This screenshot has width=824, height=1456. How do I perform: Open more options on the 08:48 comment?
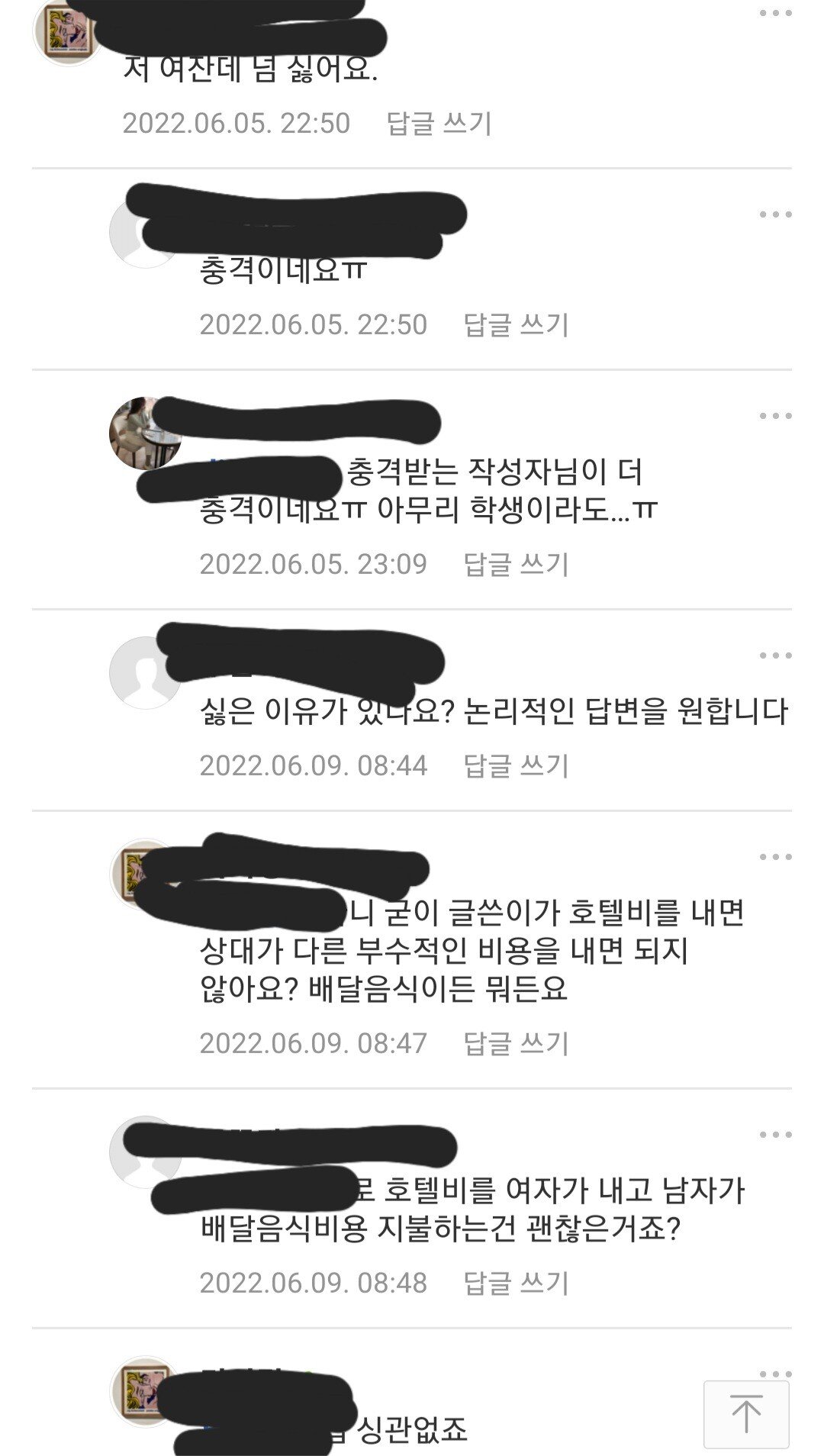pos(775,1135)
